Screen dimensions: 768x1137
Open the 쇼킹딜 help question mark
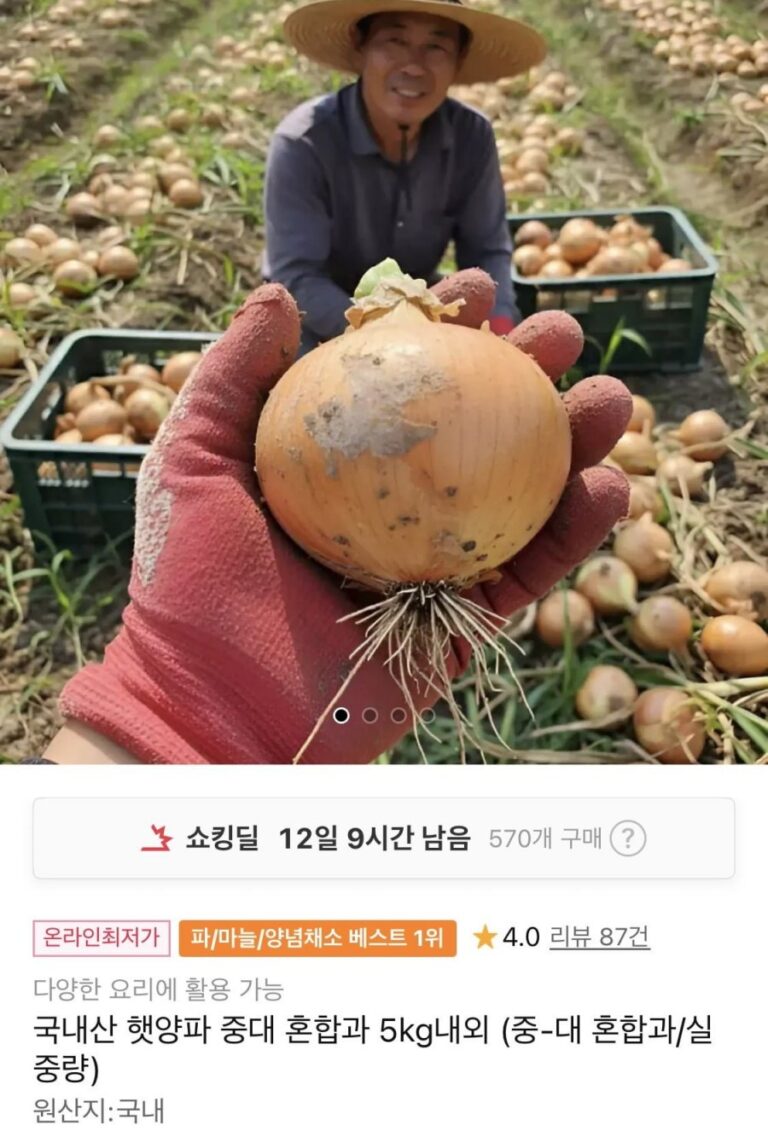click(627, 838)
